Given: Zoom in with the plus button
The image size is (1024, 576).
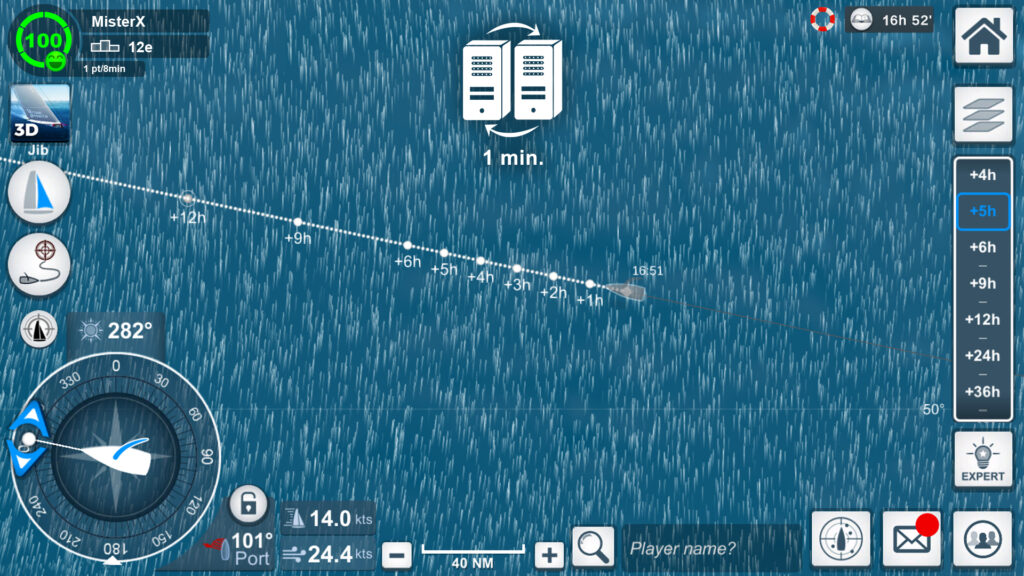Looking at the screenshot, I should coord(549,555).
